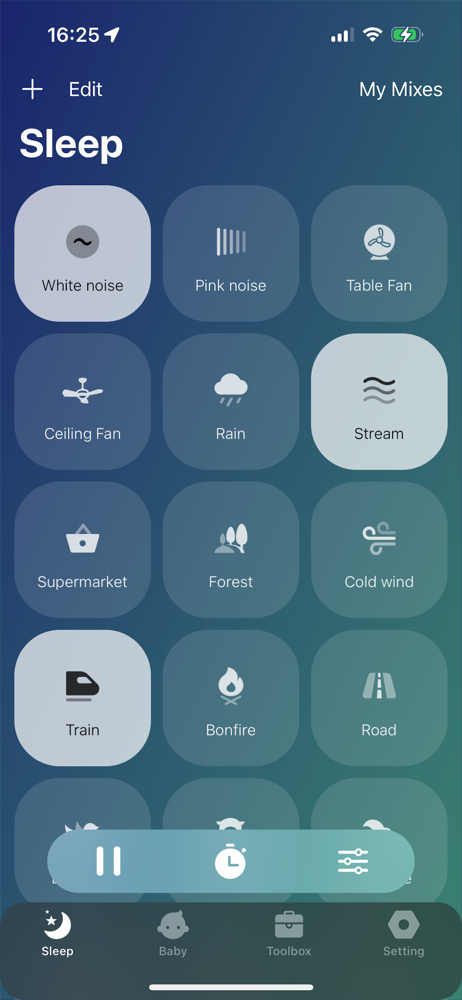The image size is (462, 1000).
Task: Open the sleep timer
Action: coord(230,861)
